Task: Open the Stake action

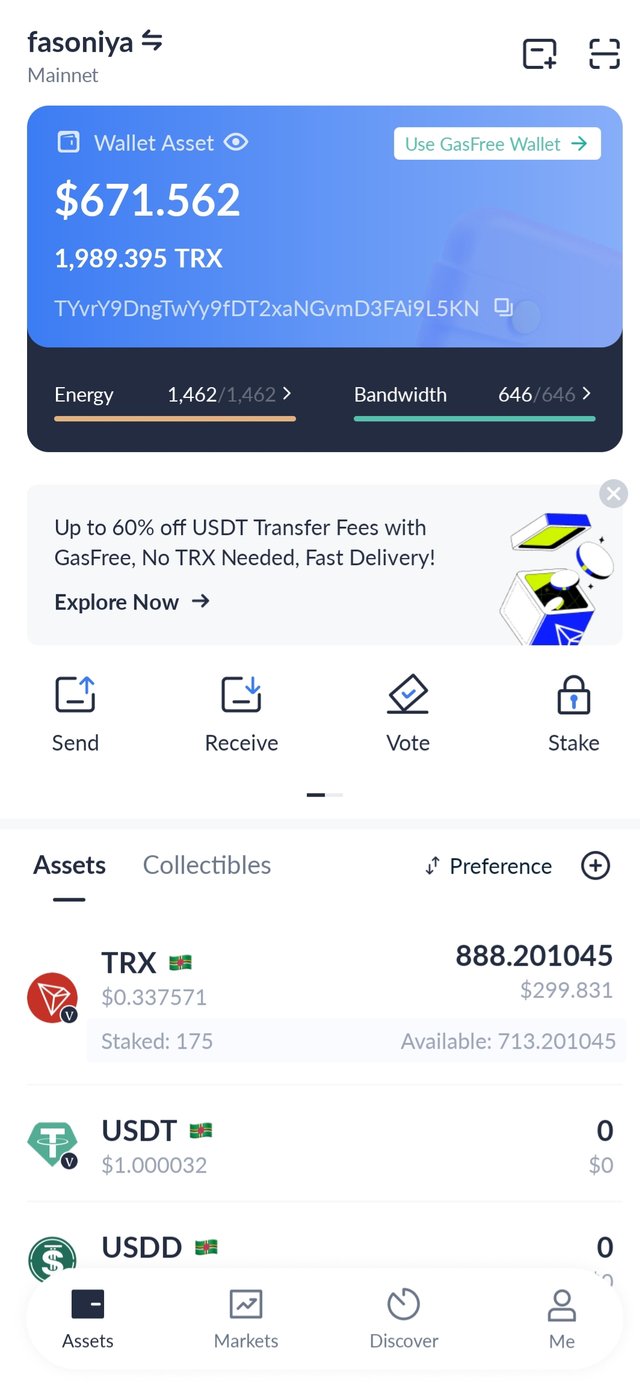Action: pyautogui.click(x=573, y=713)
